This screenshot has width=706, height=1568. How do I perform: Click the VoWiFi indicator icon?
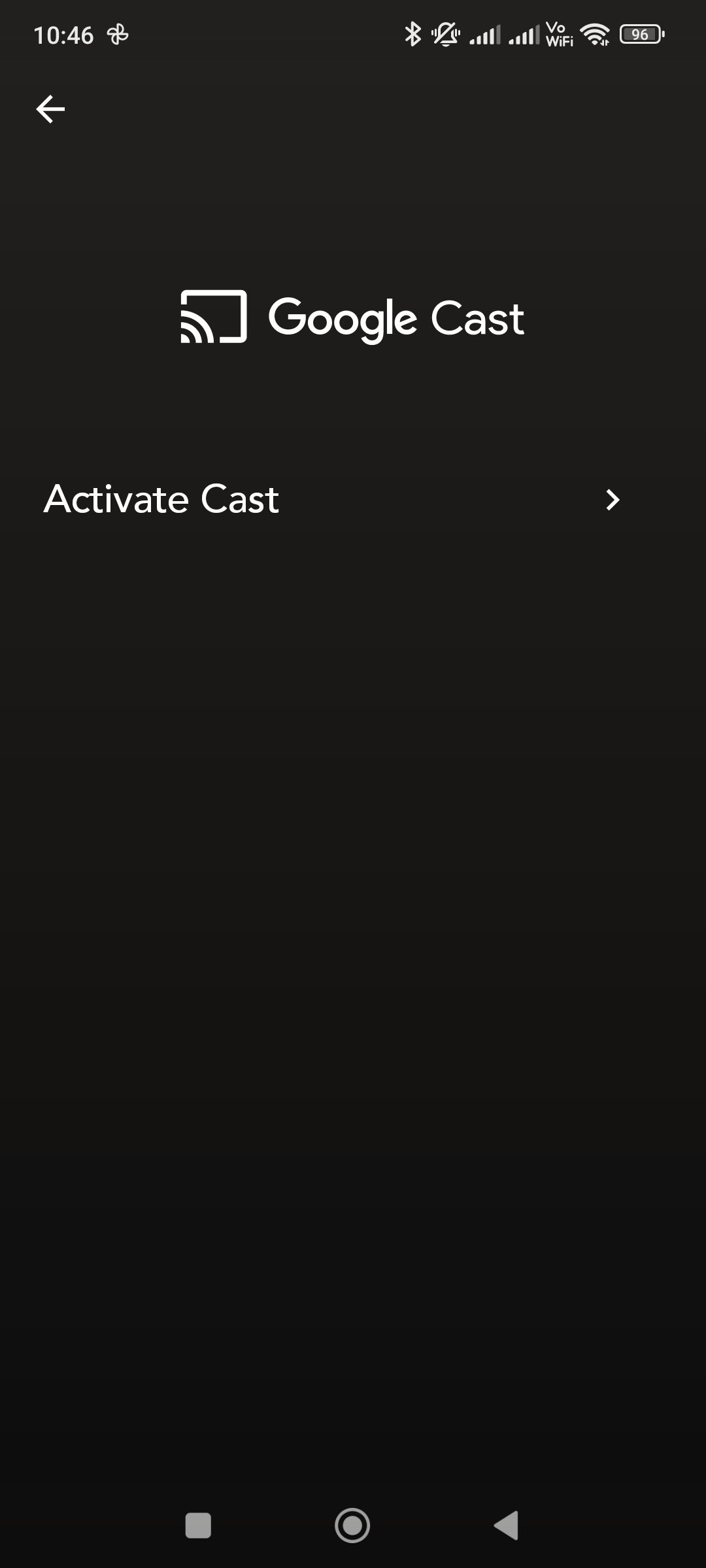point(561,34)
